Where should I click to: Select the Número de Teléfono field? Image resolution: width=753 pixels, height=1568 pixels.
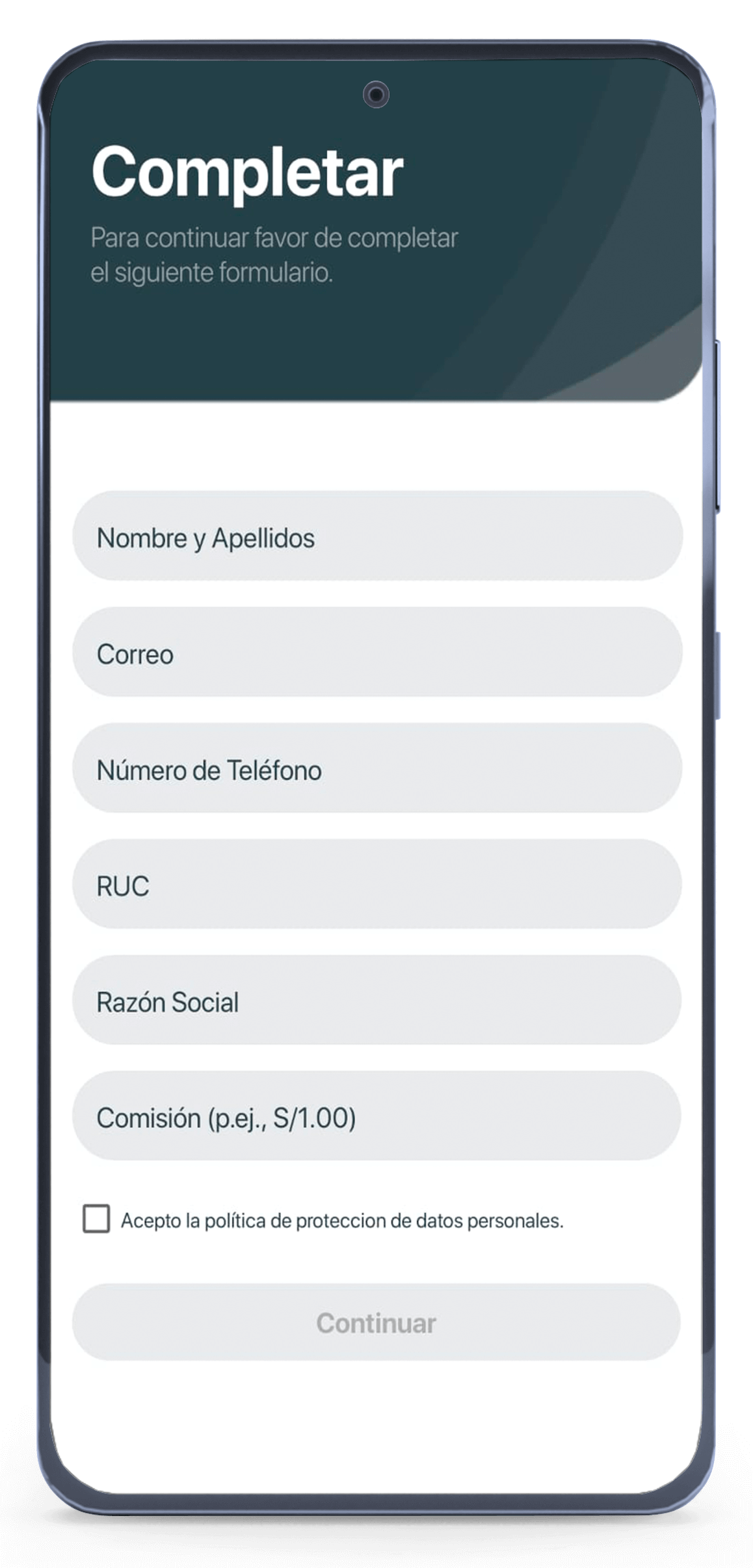coord(377,768)
